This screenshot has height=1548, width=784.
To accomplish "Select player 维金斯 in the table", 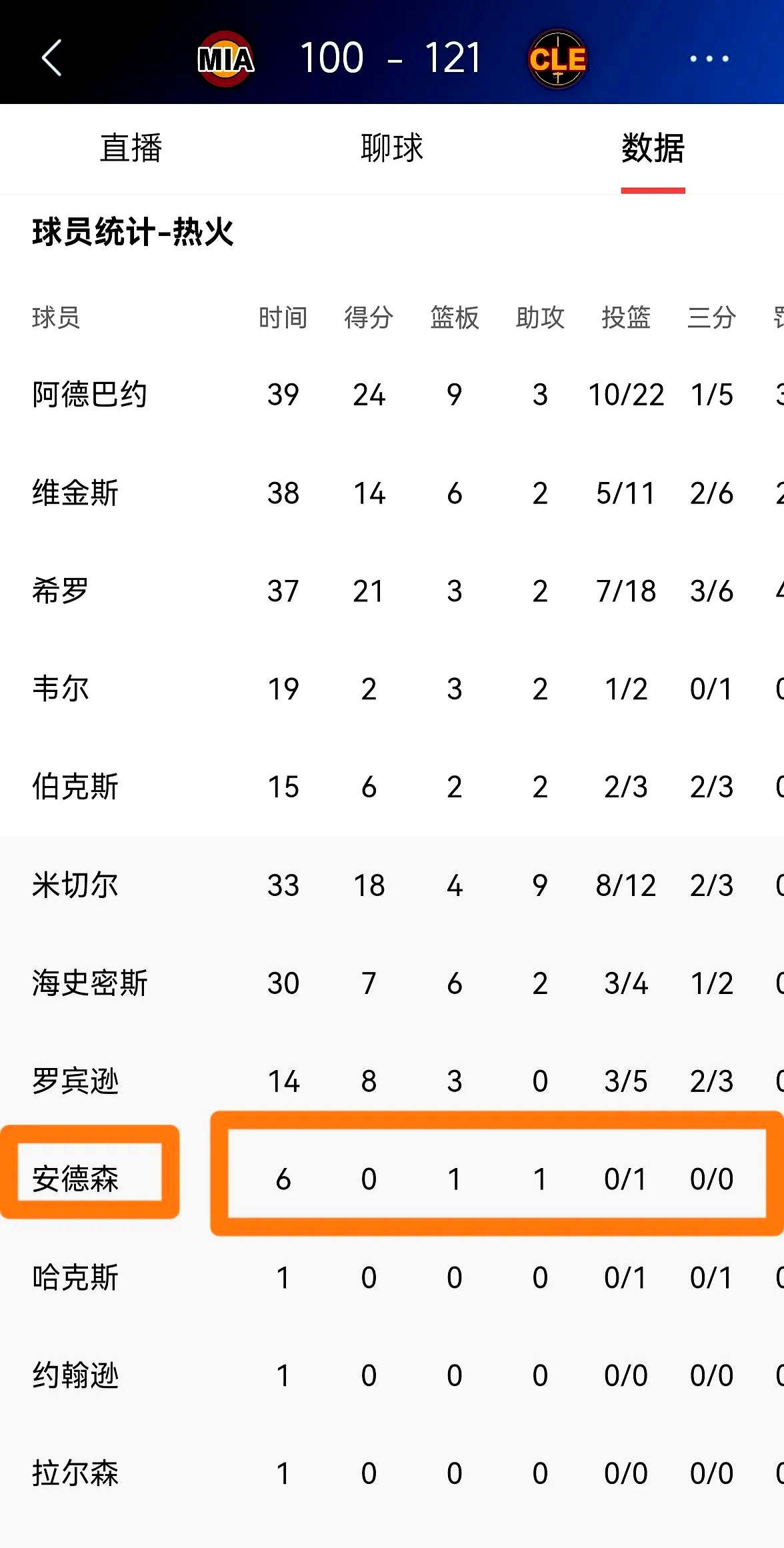I will (75, 493).
